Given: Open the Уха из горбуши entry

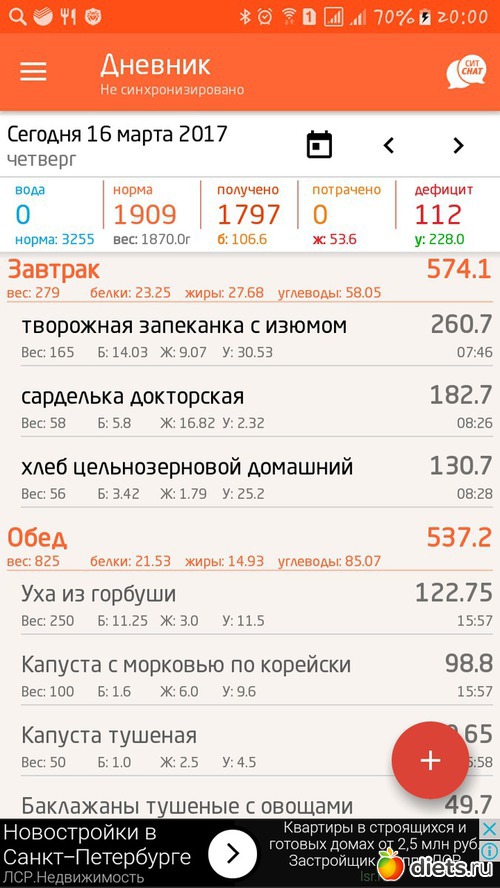Looking at the screenshot, I should pos(257,605).
